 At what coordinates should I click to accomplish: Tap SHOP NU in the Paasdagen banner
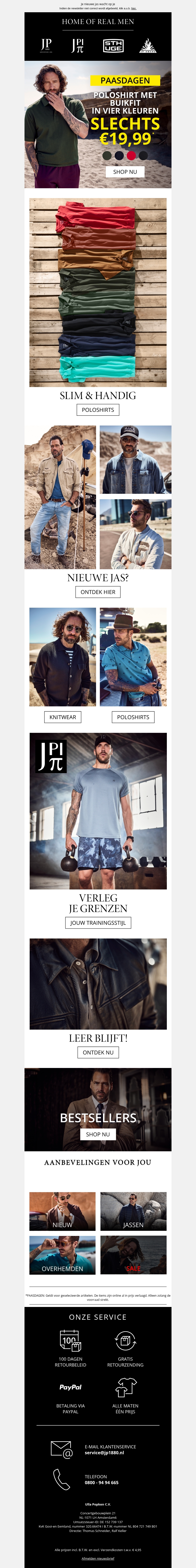coord(125,172)
